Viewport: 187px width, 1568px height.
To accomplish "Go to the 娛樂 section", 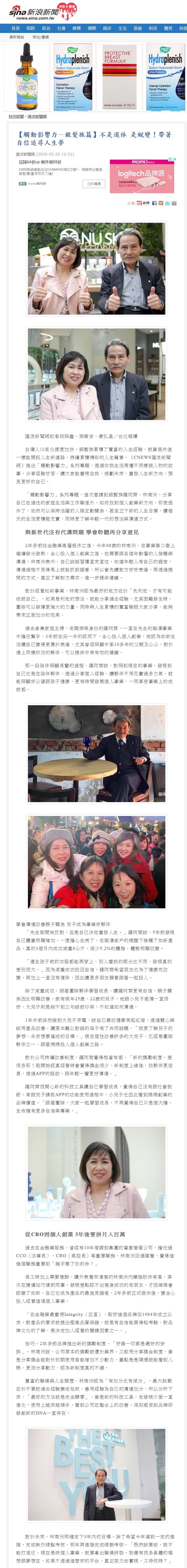I will point(76,28).
